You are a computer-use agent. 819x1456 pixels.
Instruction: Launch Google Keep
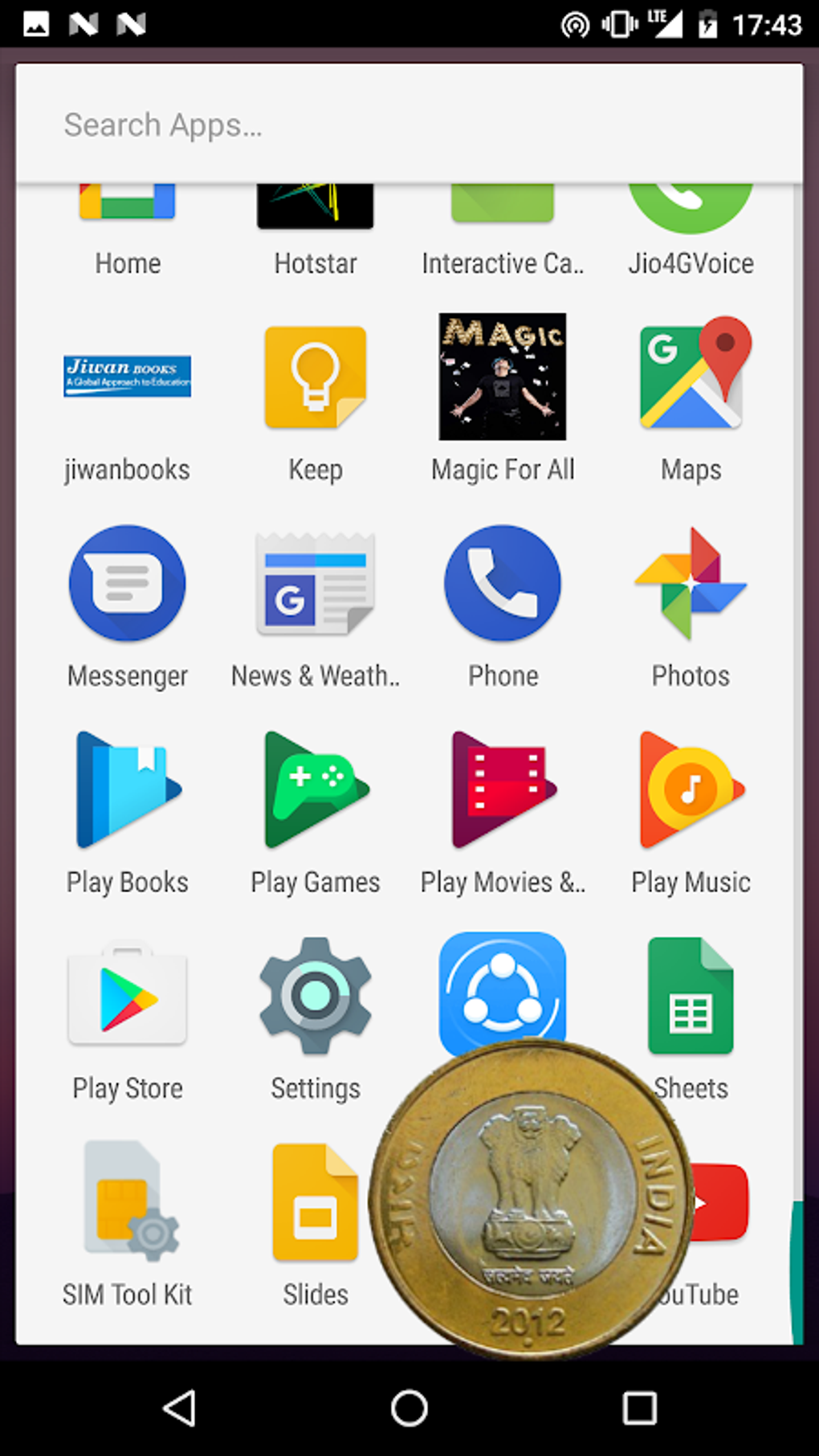click(x=316, y=377)
